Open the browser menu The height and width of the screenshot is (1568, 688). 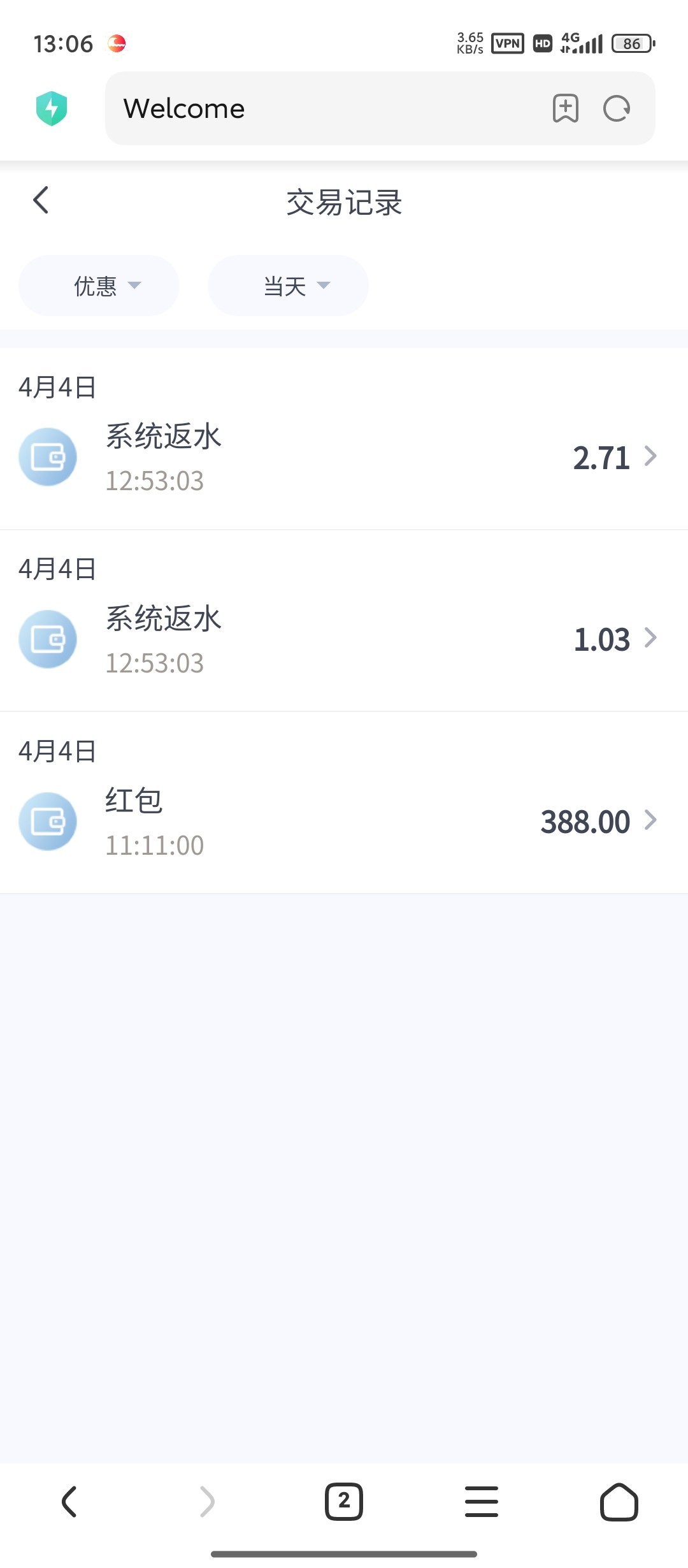(x=482, y=1502)
